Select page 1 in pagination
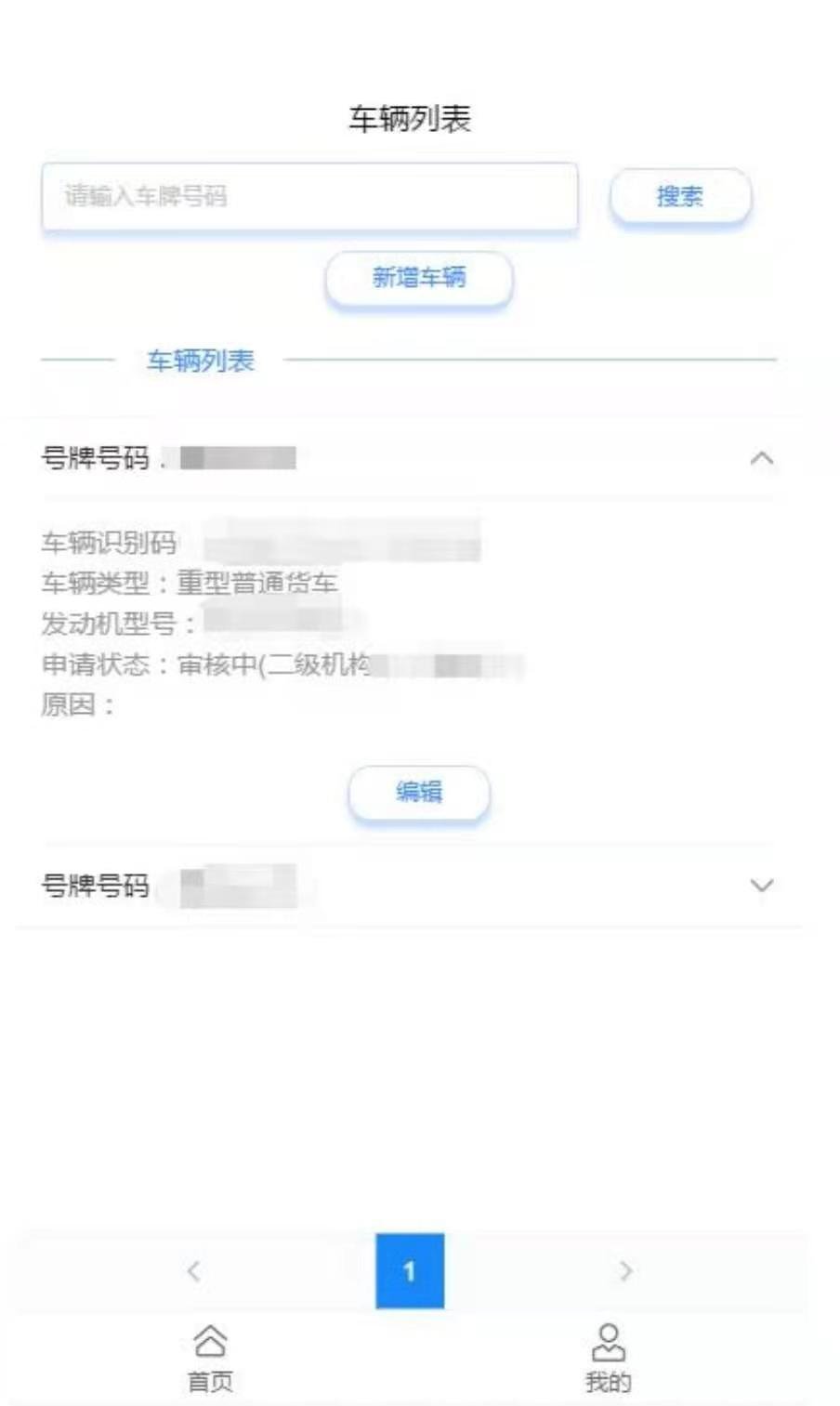This screenshot has height=1406, width=840. [x=410, y=1270]
